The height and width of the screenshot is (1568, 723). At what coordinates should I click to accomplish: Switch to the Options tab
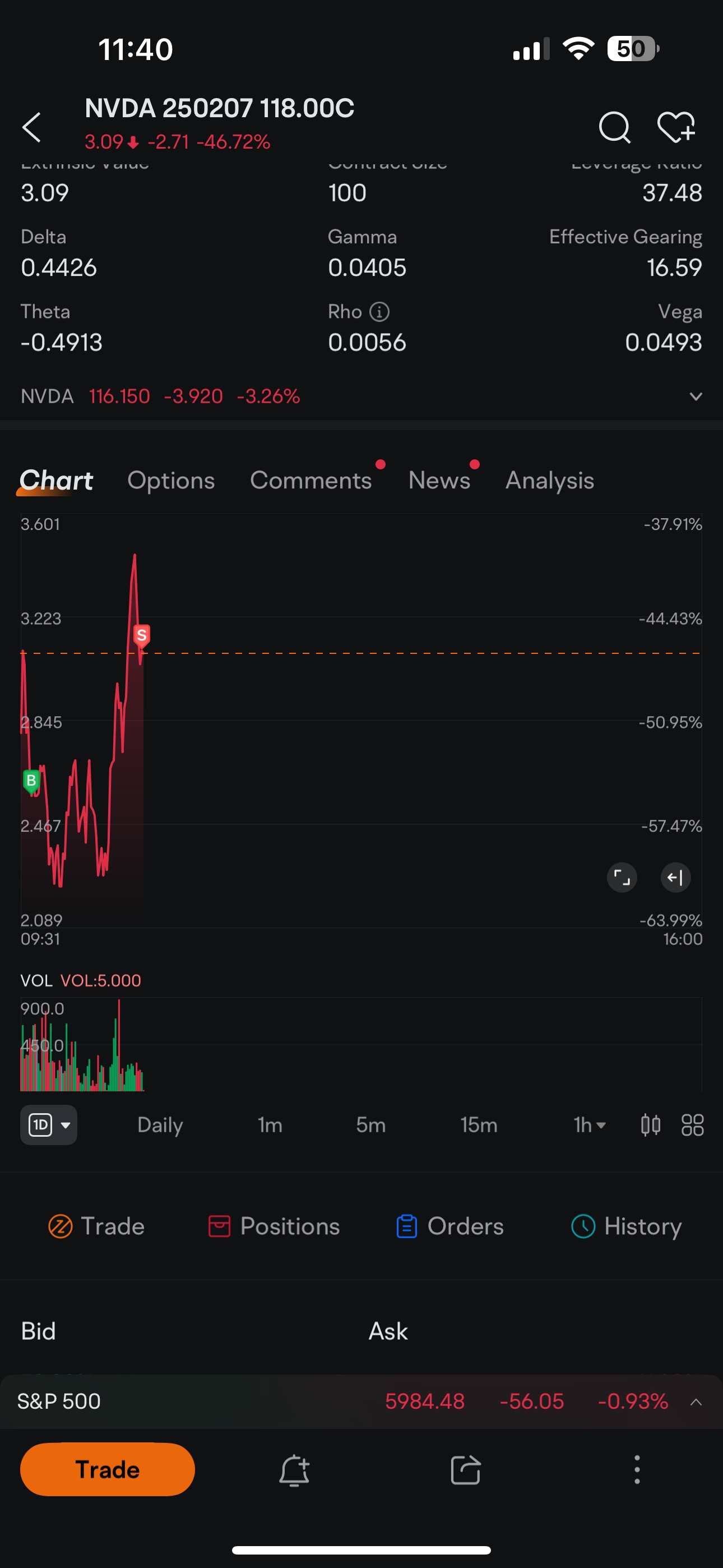pos(171,480)
